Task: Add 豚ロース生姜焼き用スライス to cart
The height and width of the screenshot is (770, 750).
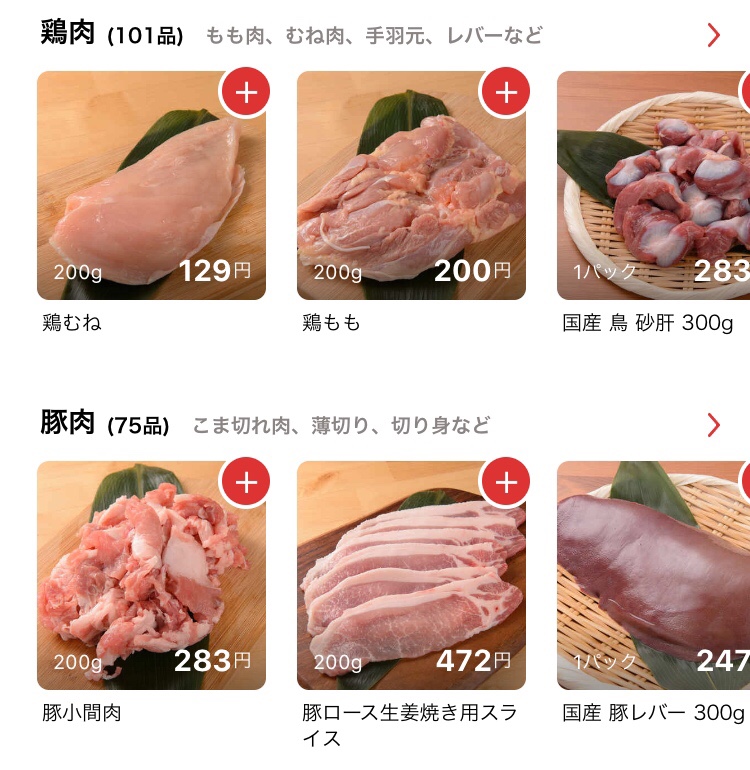Action: (506, 483)
